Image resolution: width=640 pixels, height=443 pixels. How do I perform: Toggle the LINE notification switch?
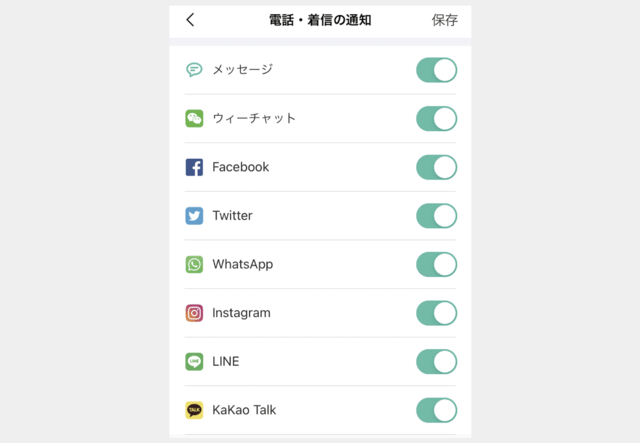(436, 362)
